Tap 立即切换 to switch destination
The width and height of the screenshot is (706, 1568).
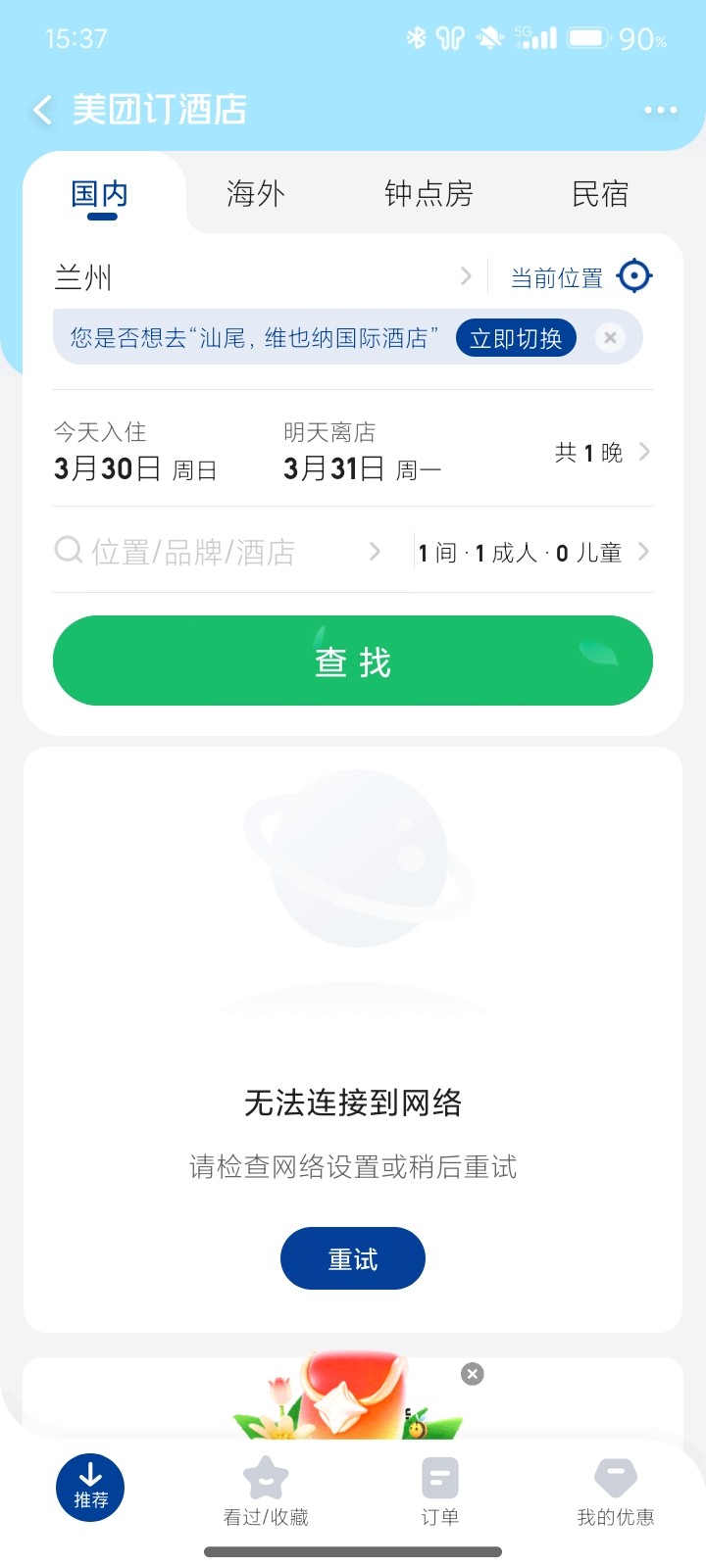516,338
